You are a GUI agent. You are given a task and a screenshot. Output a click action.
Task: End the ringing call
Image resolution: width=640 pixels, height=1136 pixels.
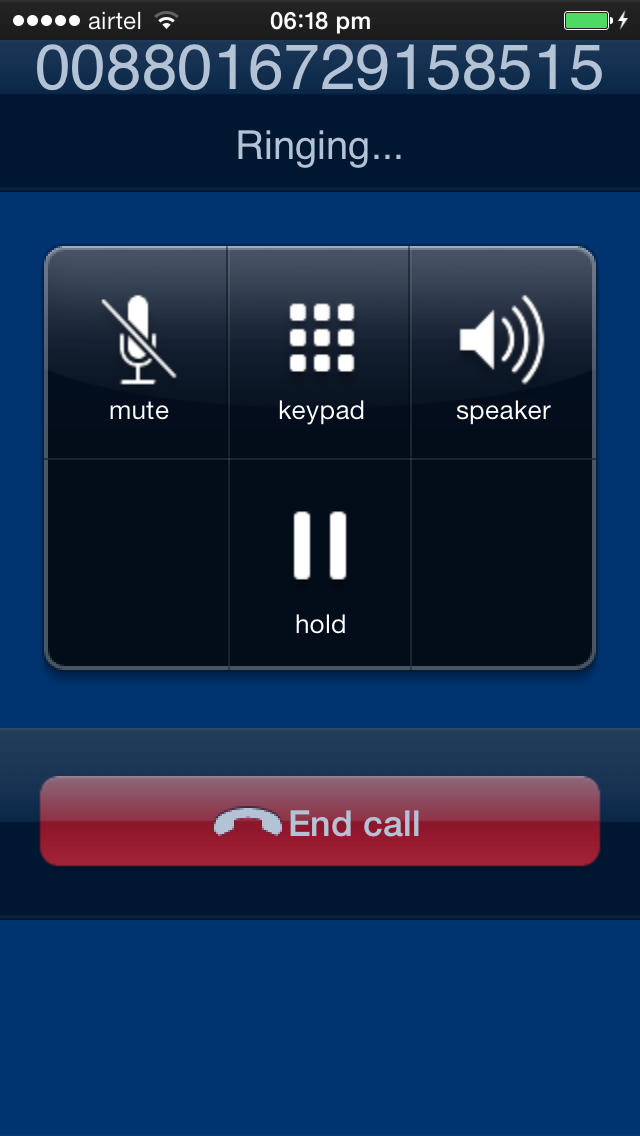pos(320,821)
